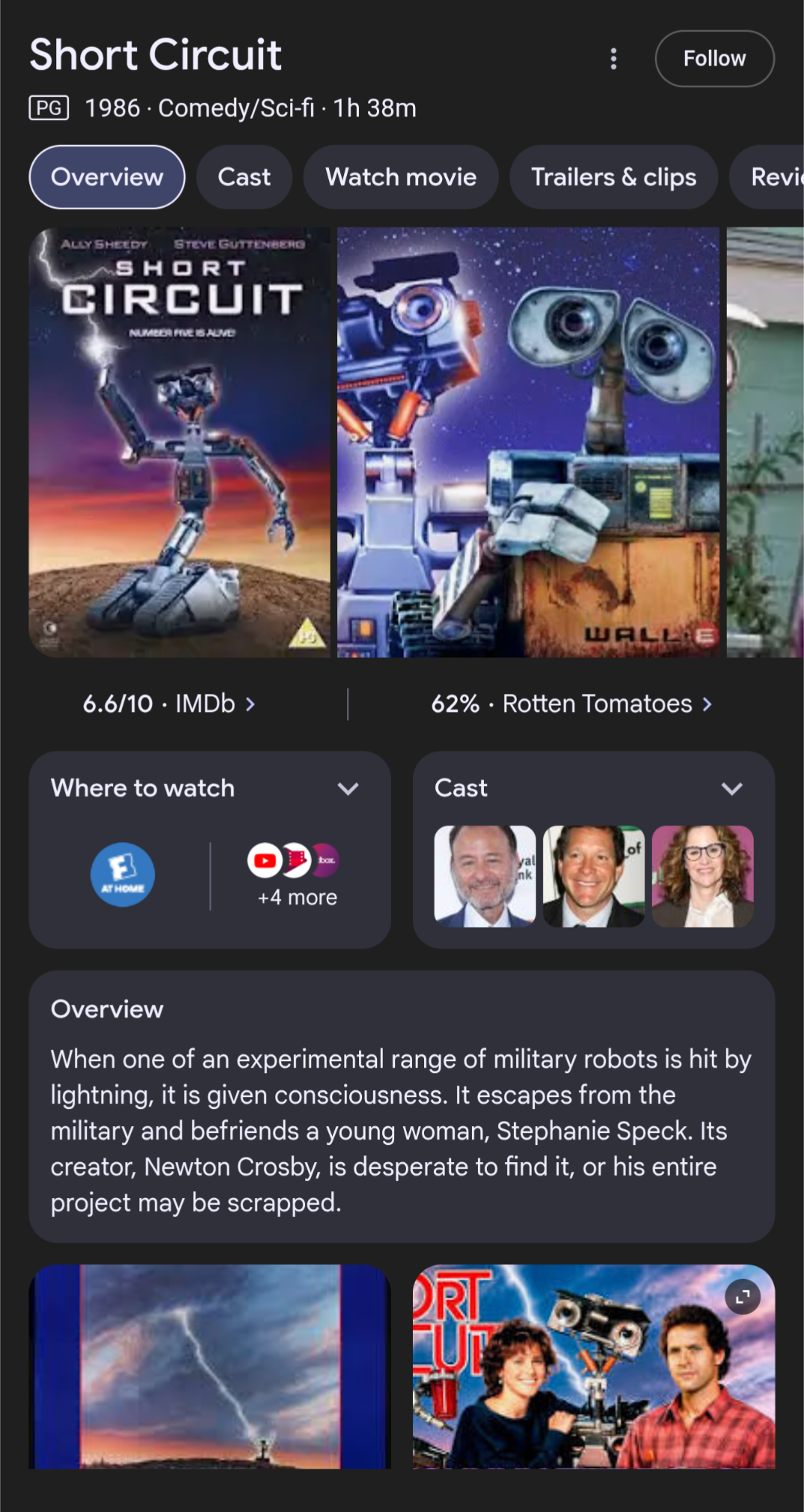Viewport: 804px width, 1512px height.
Task: Show the +4 more streaming options
Action: [x=297, y=875]
